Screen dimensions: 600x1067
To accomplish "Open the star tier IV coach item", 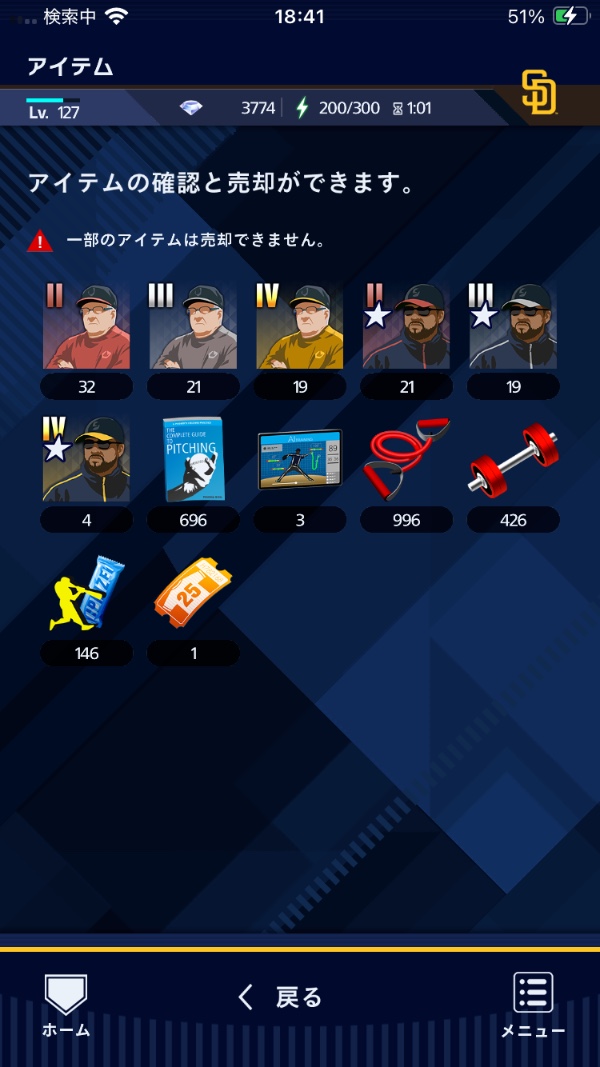I will click(x=86, y=460).
